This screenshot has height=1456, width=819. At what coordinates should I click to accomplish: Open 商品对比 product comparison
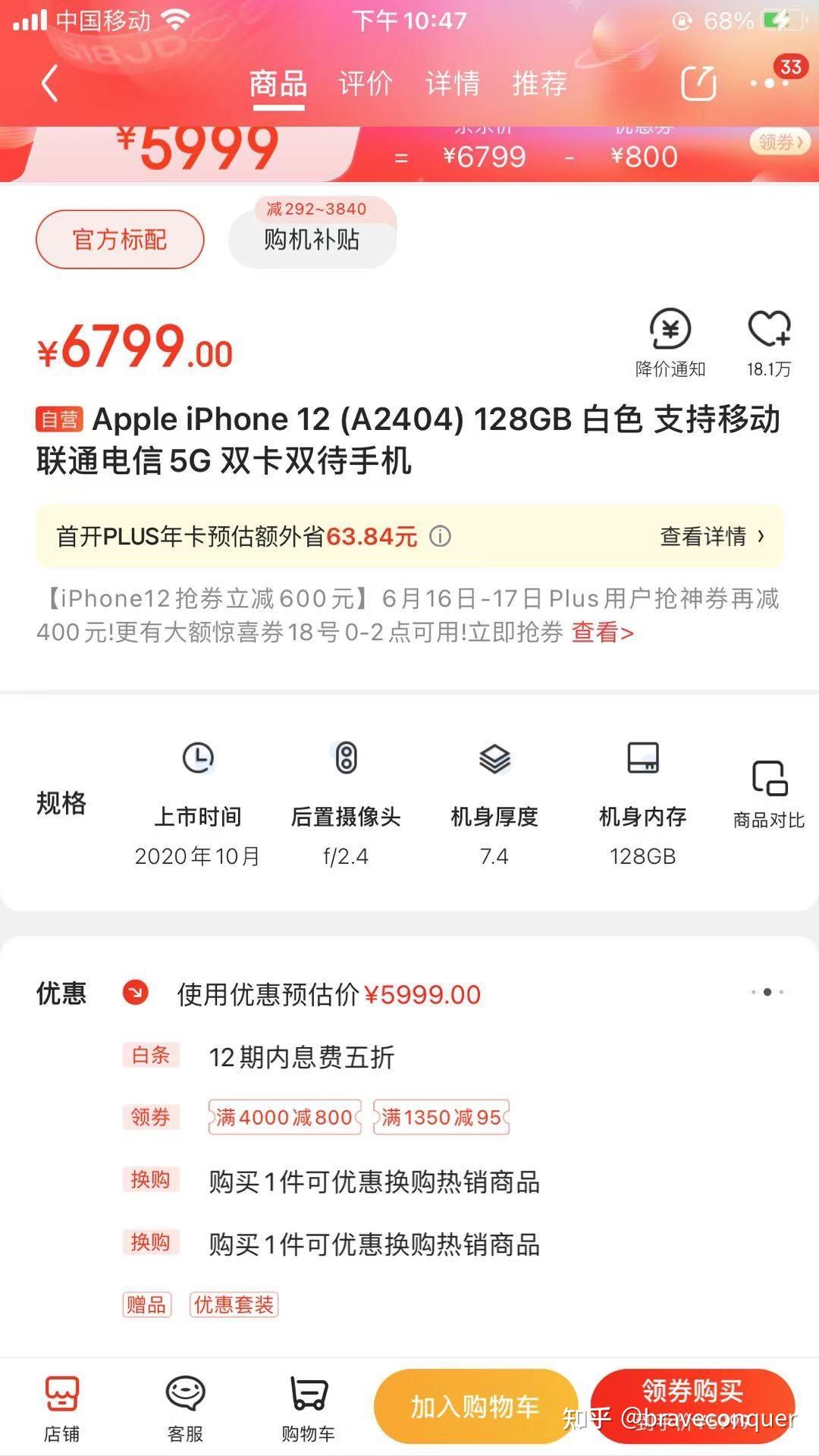click(769, 792)
